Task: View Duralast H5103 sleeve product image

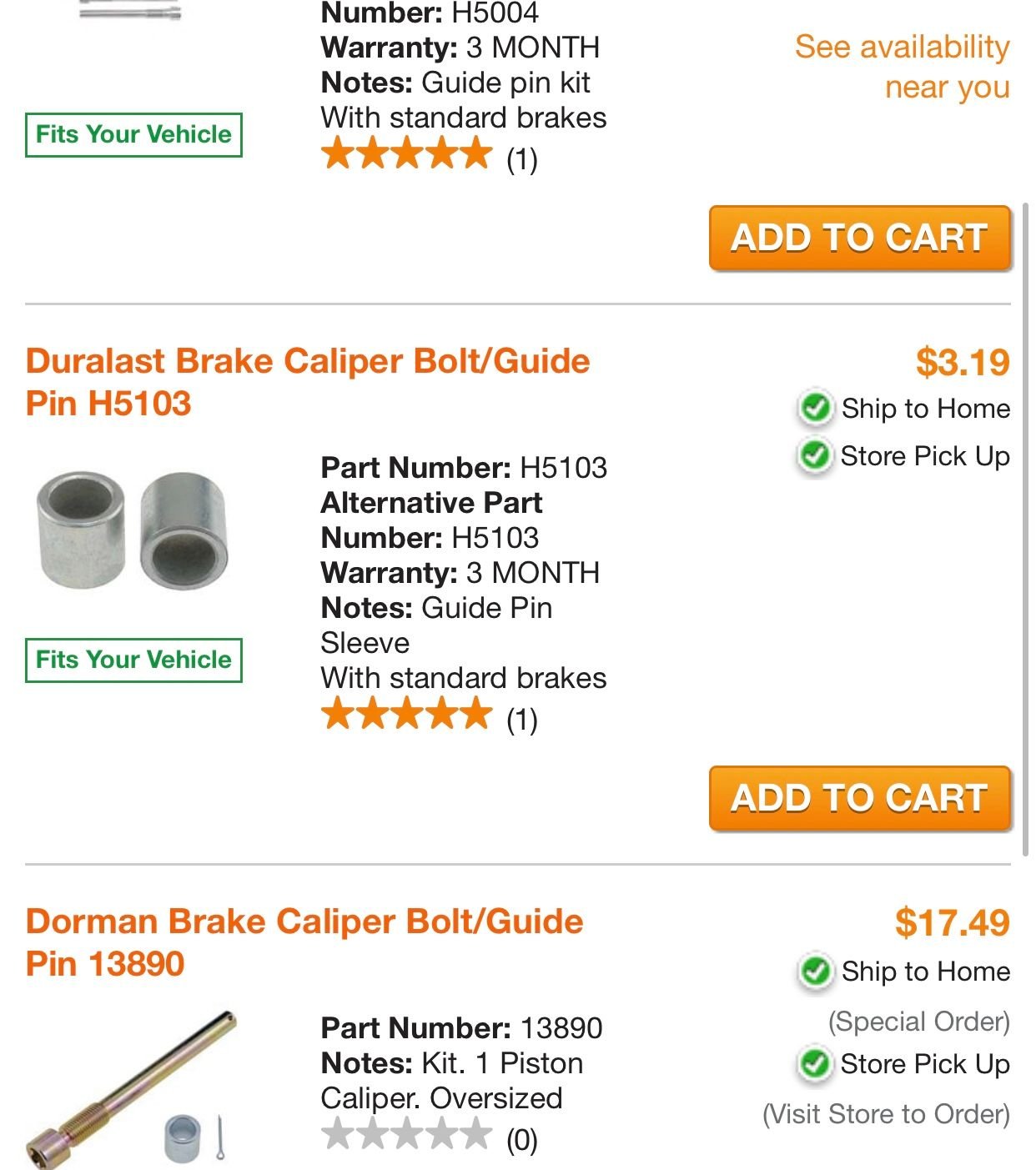Action: [x=133, y=530]
